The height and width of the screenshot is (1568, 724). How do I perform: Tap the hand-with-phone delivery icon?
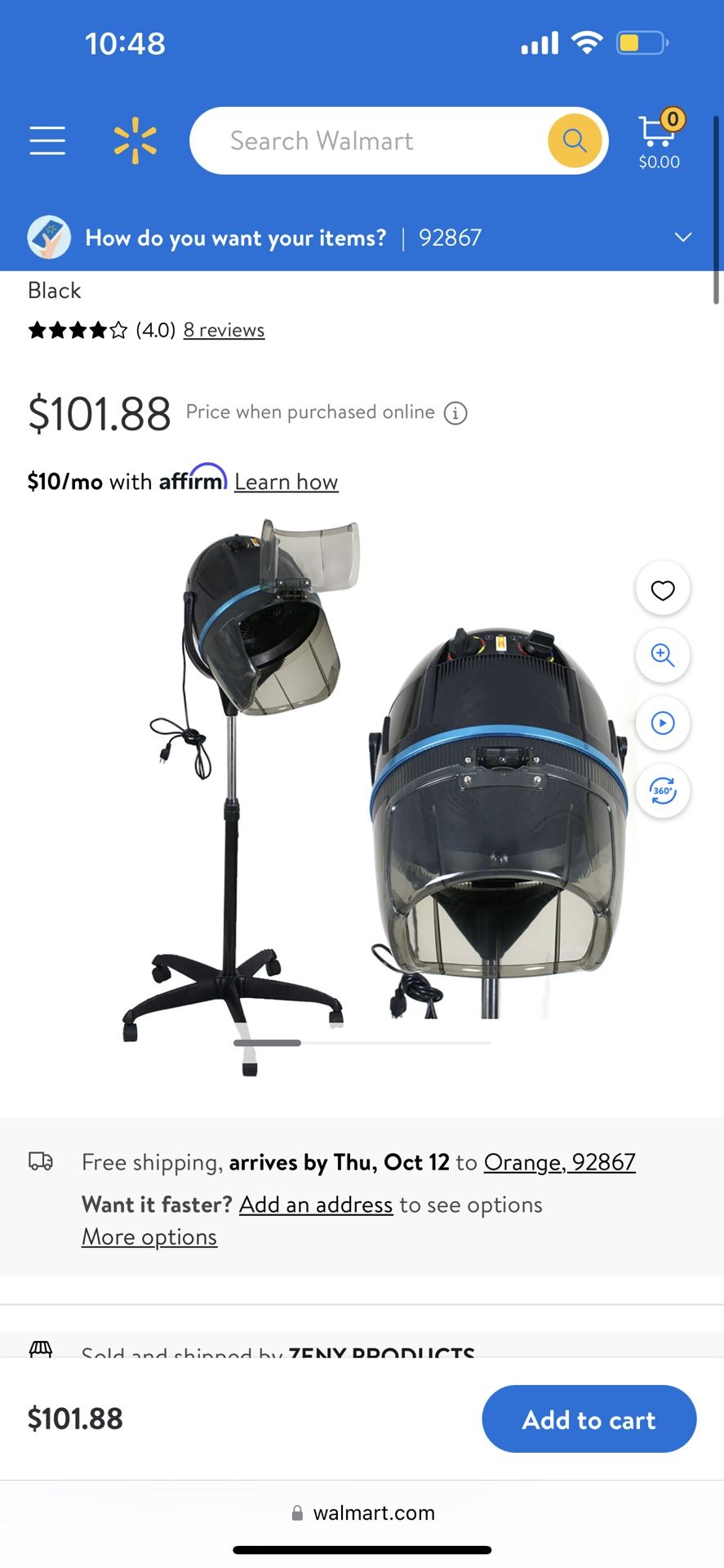49,237
